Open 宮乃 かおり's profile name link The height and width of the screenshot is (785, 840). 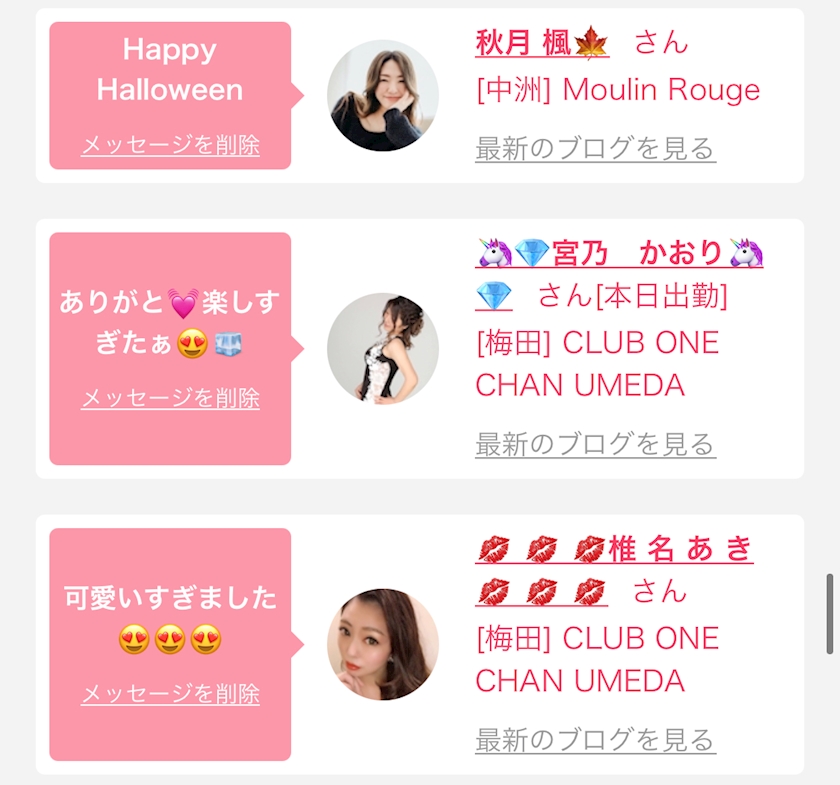tap(618, 254)
